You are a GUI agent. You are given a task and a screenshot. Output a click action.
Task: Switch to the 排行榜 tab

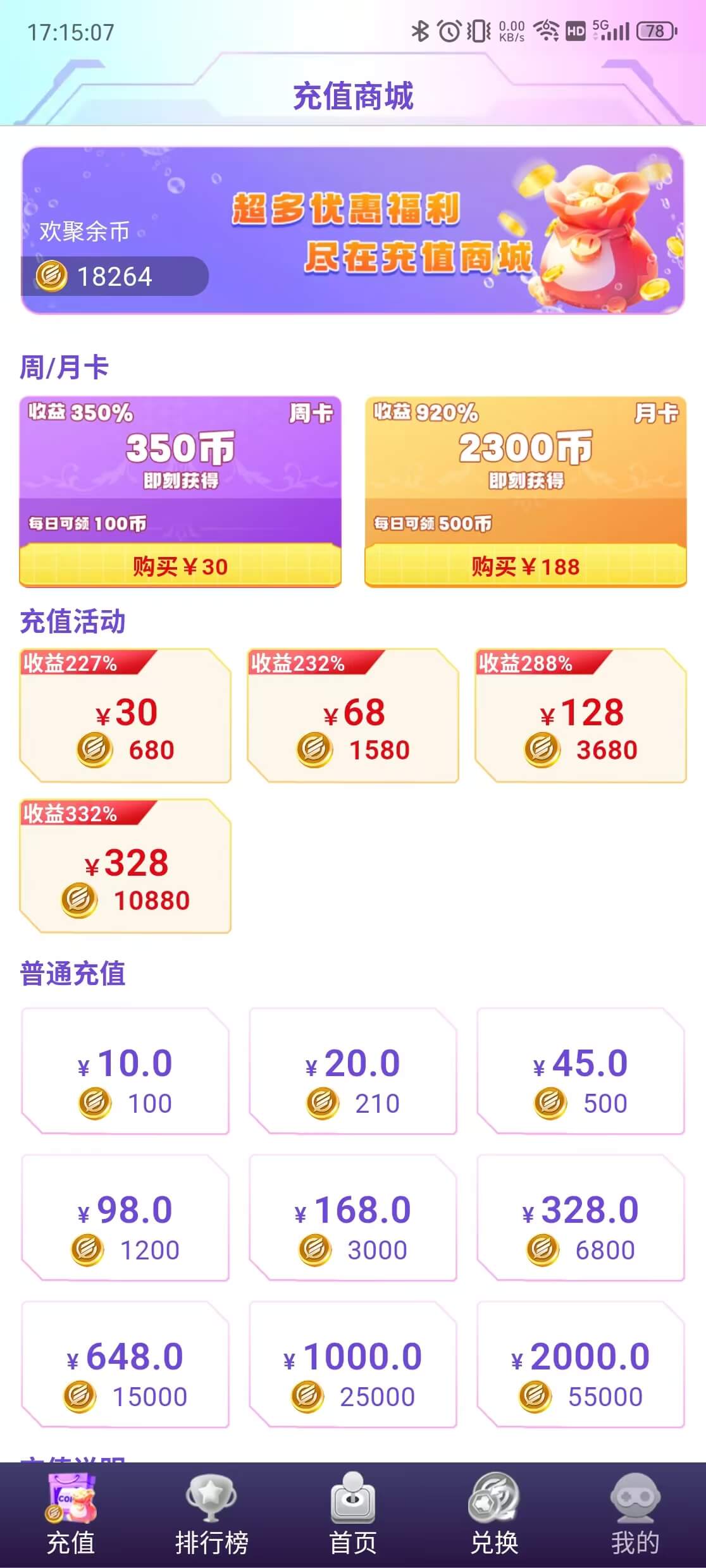(x=211, y=1515)
